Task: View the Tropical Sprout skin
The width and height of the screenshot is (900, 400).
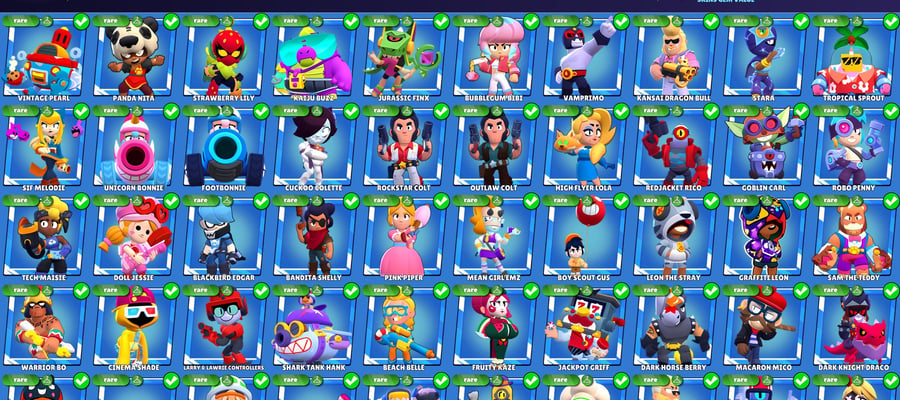Action: coord(855,57)
